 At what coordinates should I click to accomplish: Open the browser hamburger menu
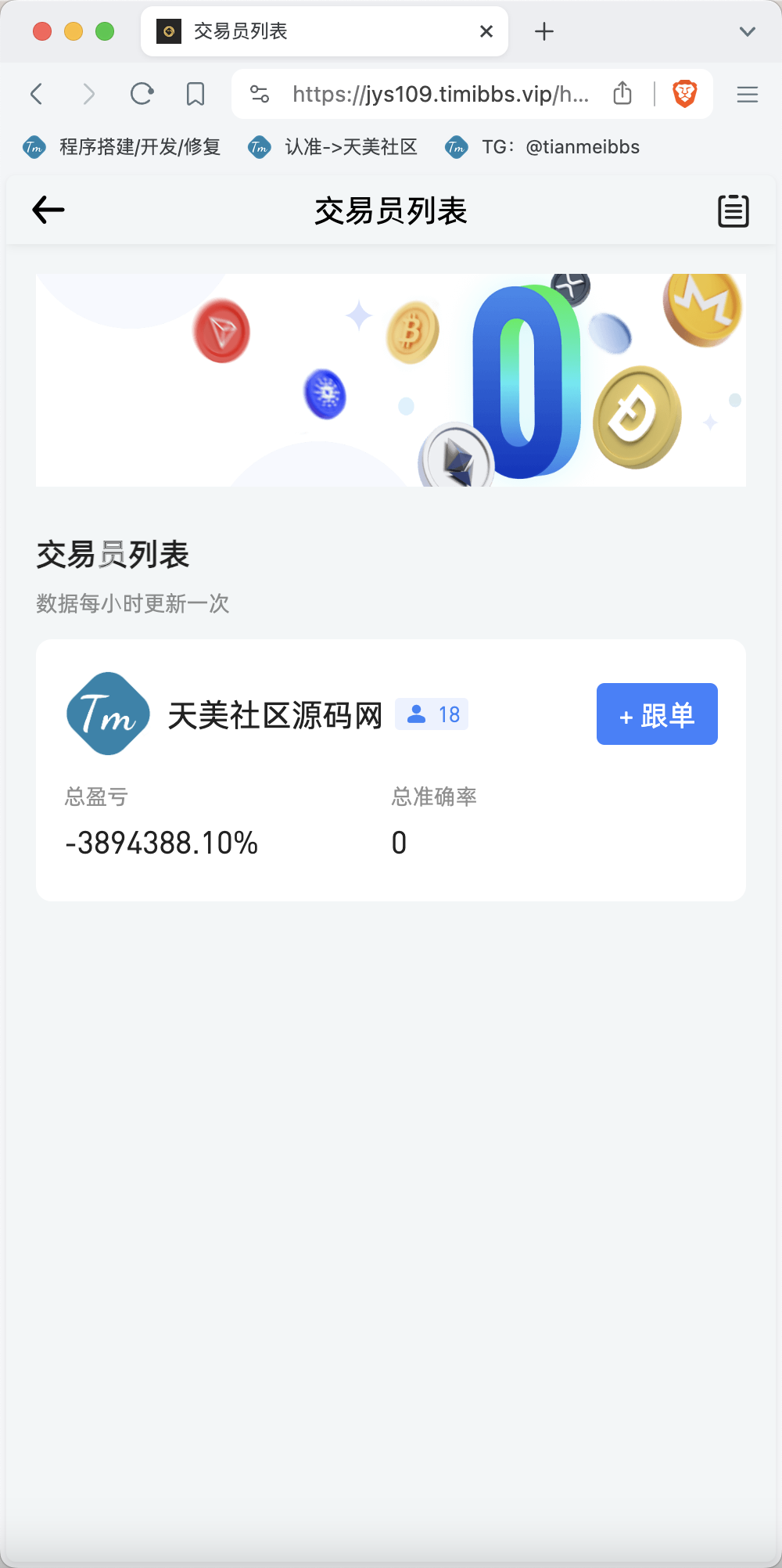pyautogui.click(x=748, y=94)
